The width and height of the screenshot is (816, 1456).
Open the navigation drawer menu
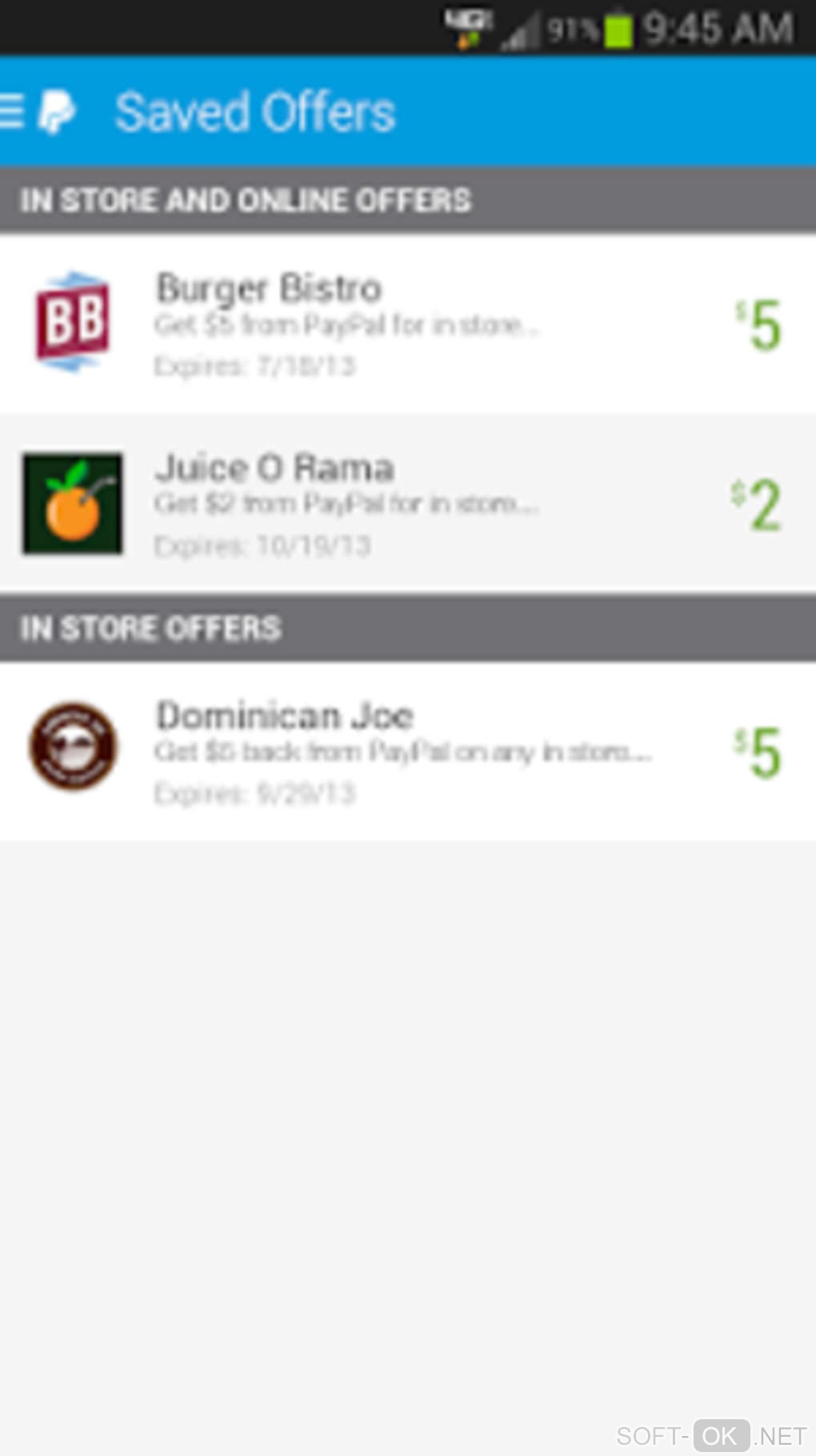point(14,111)
